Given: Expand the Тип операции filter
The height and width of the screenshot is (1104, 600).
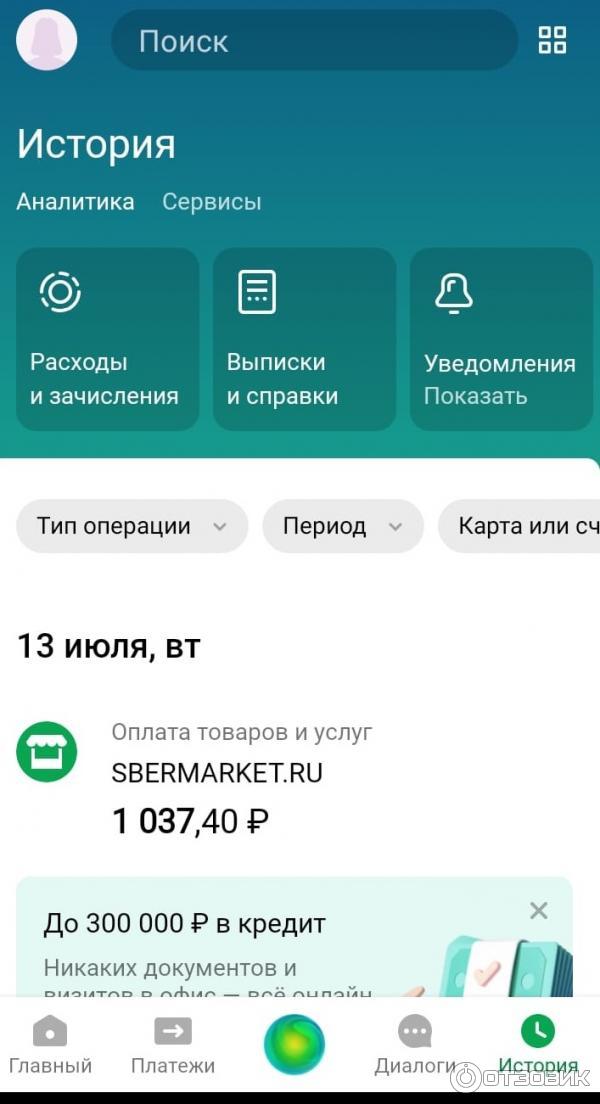Looking at the screenshot, I should [131, 526].
